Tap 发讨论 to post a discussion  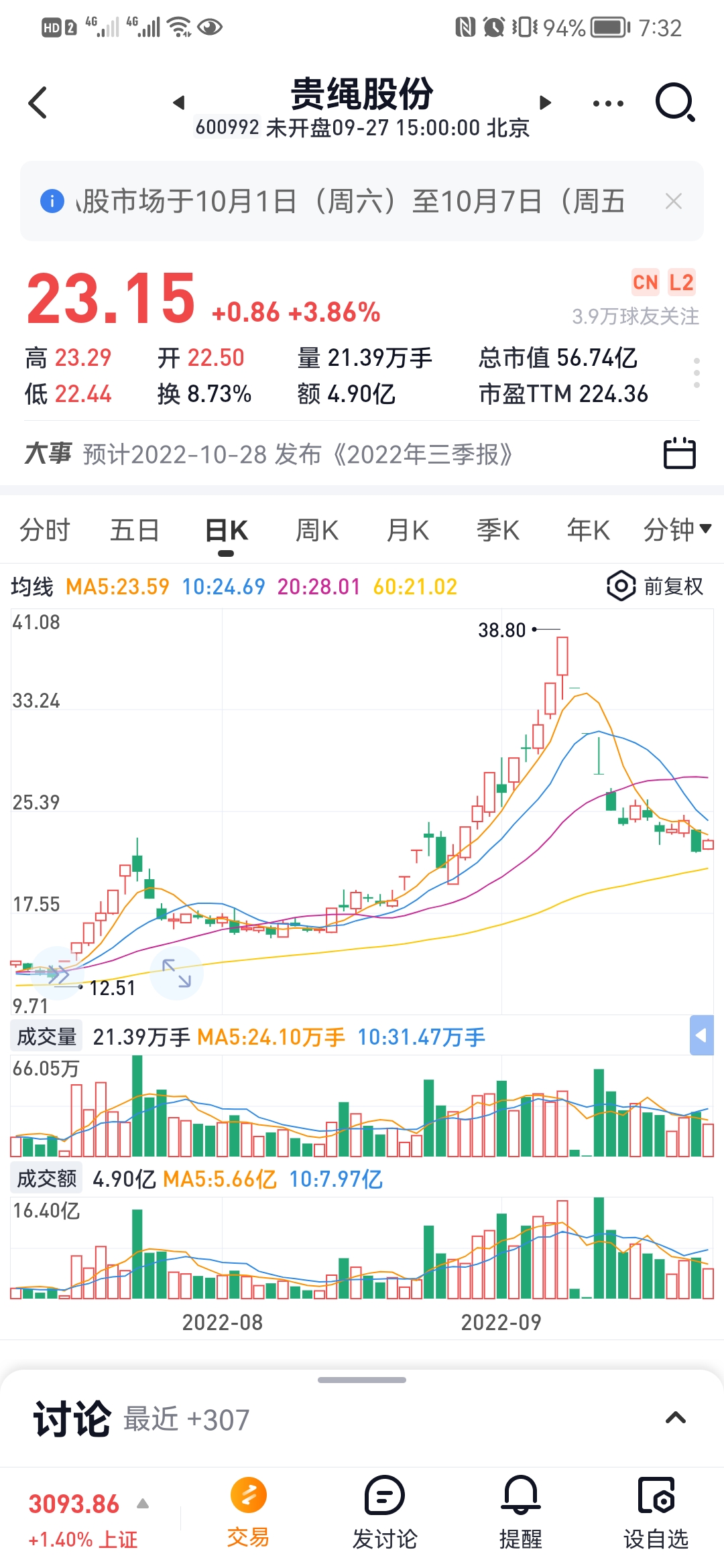point(385,1513)
